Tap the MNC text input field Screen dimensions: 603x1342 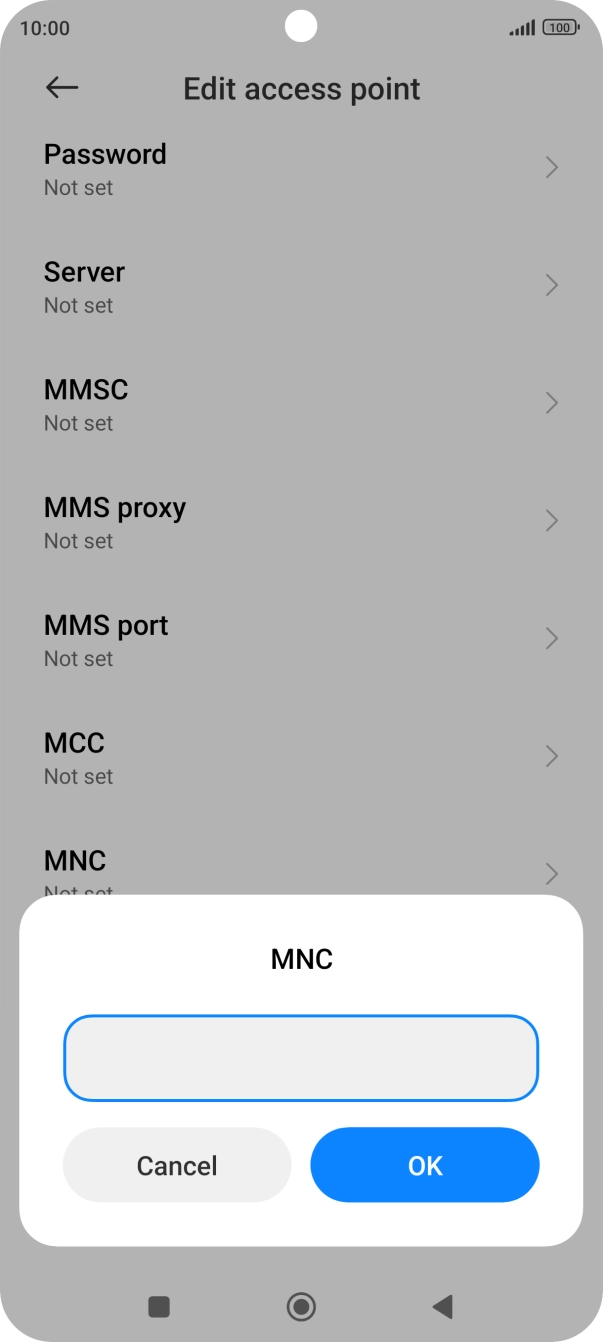tap(301, 1058)
